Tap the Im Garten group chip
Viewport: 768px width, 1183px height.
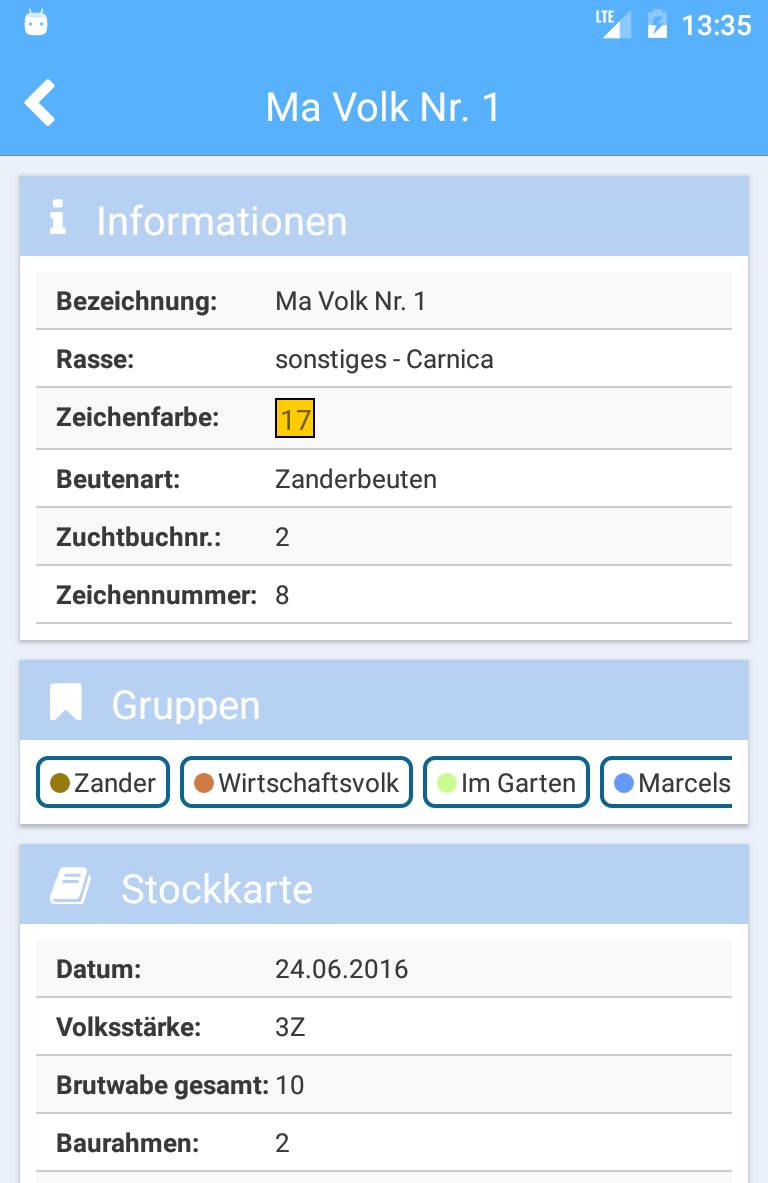[506, 783]
